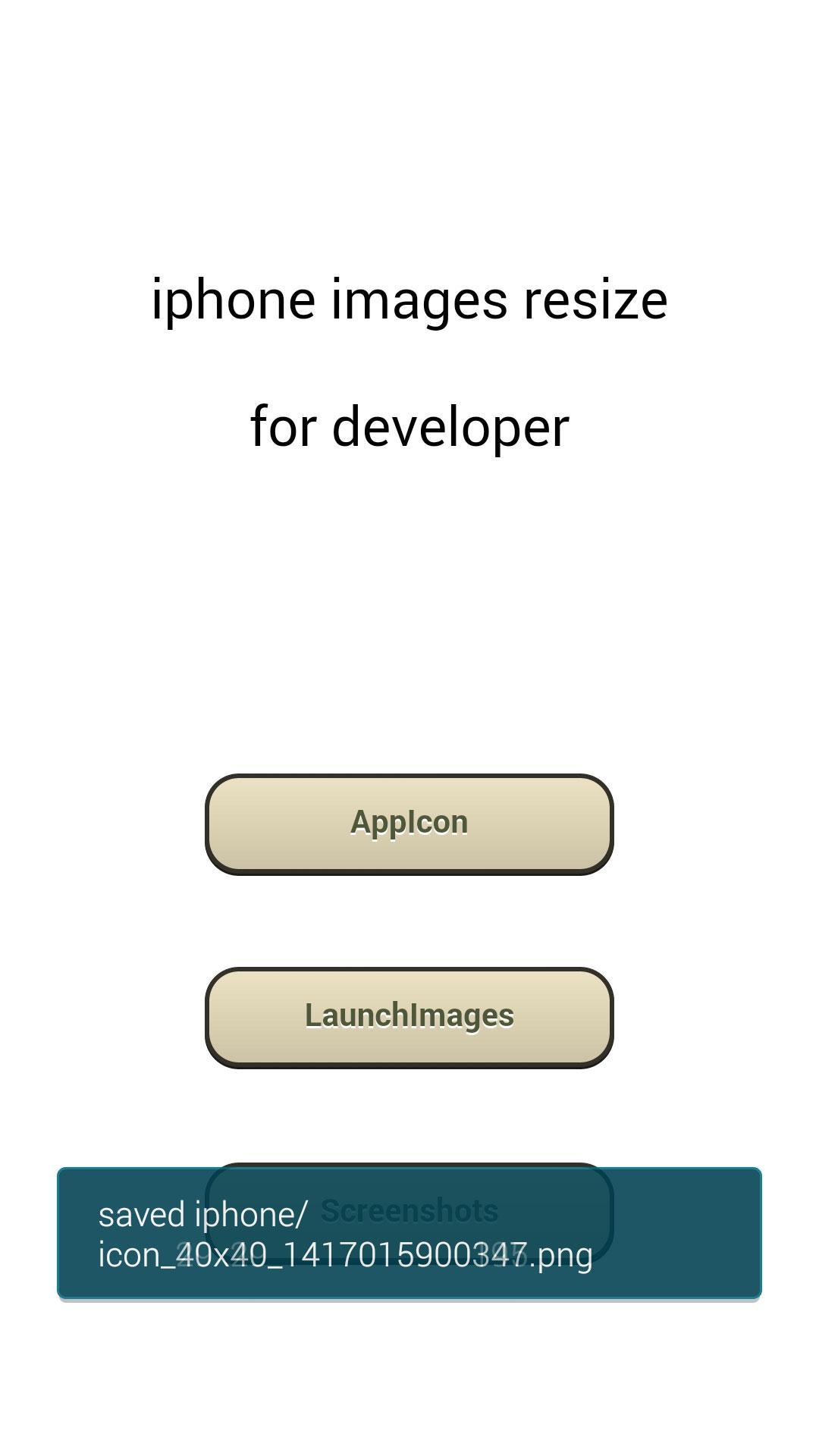The image size is (819, 1456).
Task: Open the AppIcon resize option
Action: (x=409, y=824)
